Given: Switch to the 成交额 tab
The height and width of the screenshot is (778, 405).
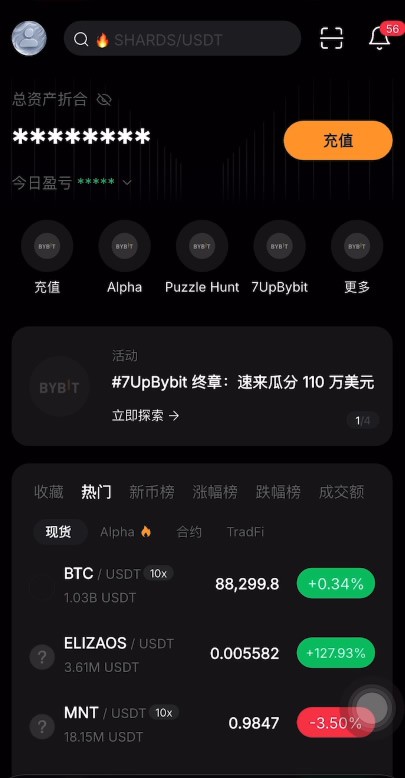Looking at the screenshot, I should (x=341, y=492).
